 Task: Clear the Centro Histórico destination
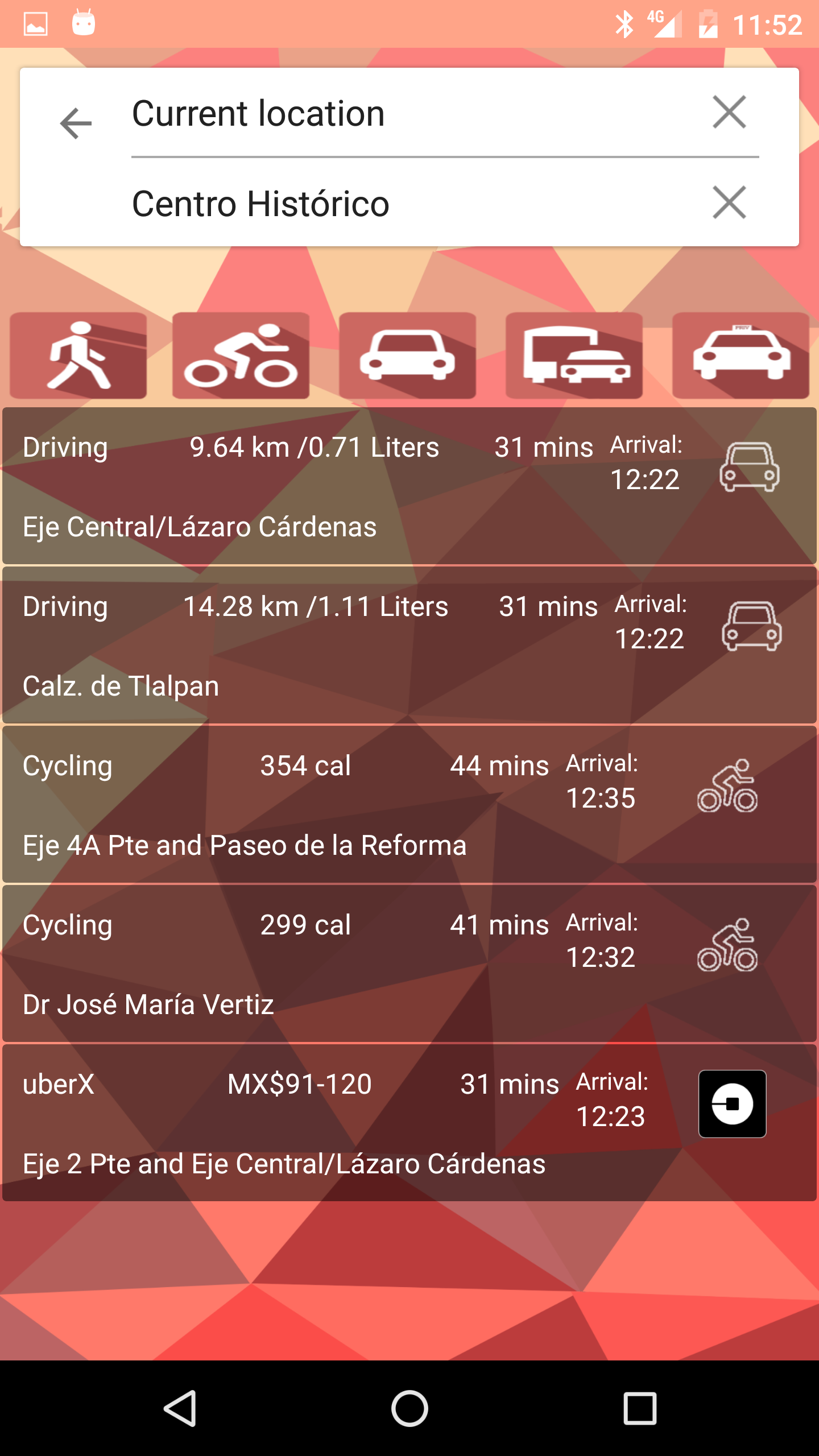(x=729, y=202)
